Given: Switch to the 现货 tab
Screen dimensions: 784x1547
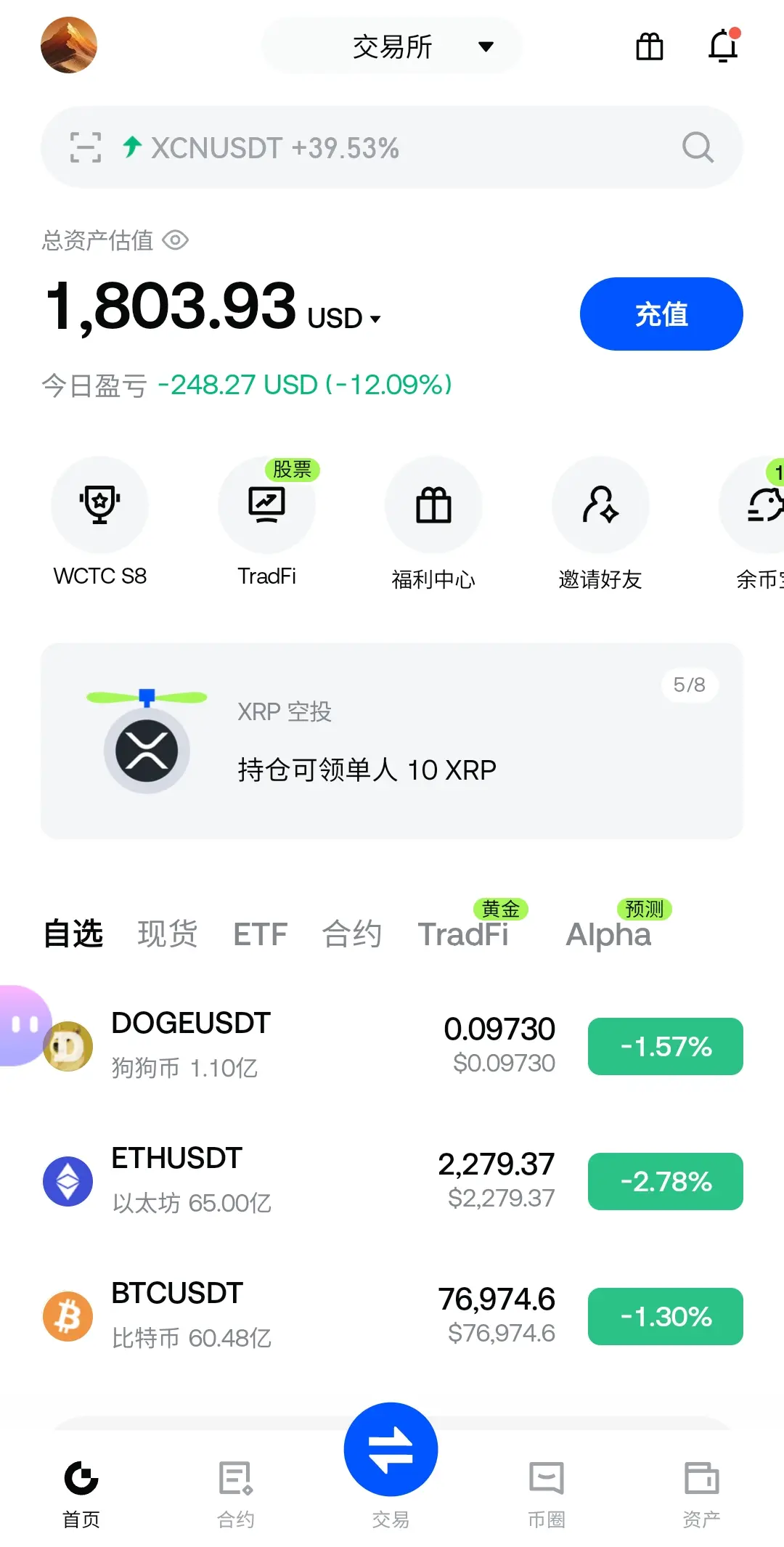Looking at the screenshot, I should tap(168, 934).
